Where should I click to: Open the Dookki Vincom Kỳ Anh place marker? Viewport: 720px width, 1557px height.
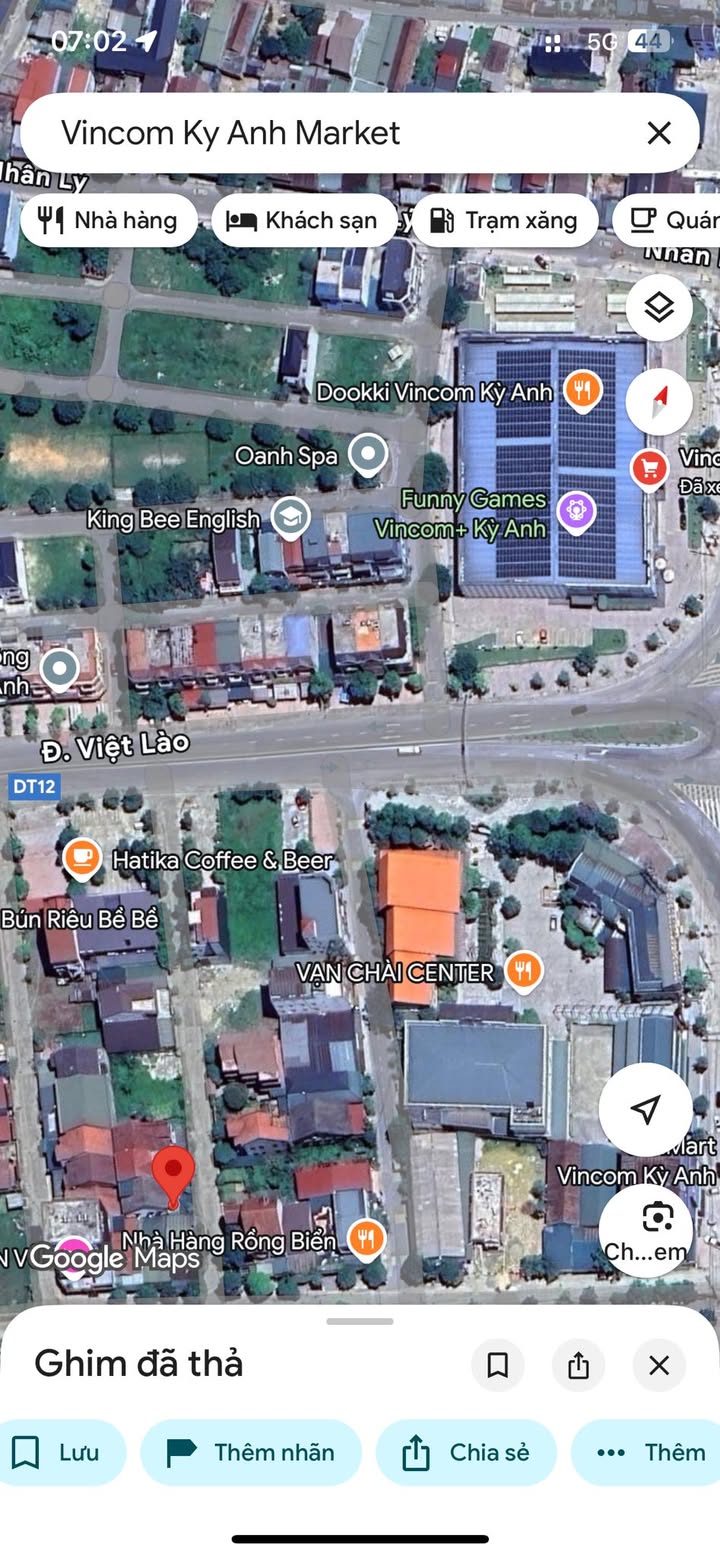(x=582, y=391)
